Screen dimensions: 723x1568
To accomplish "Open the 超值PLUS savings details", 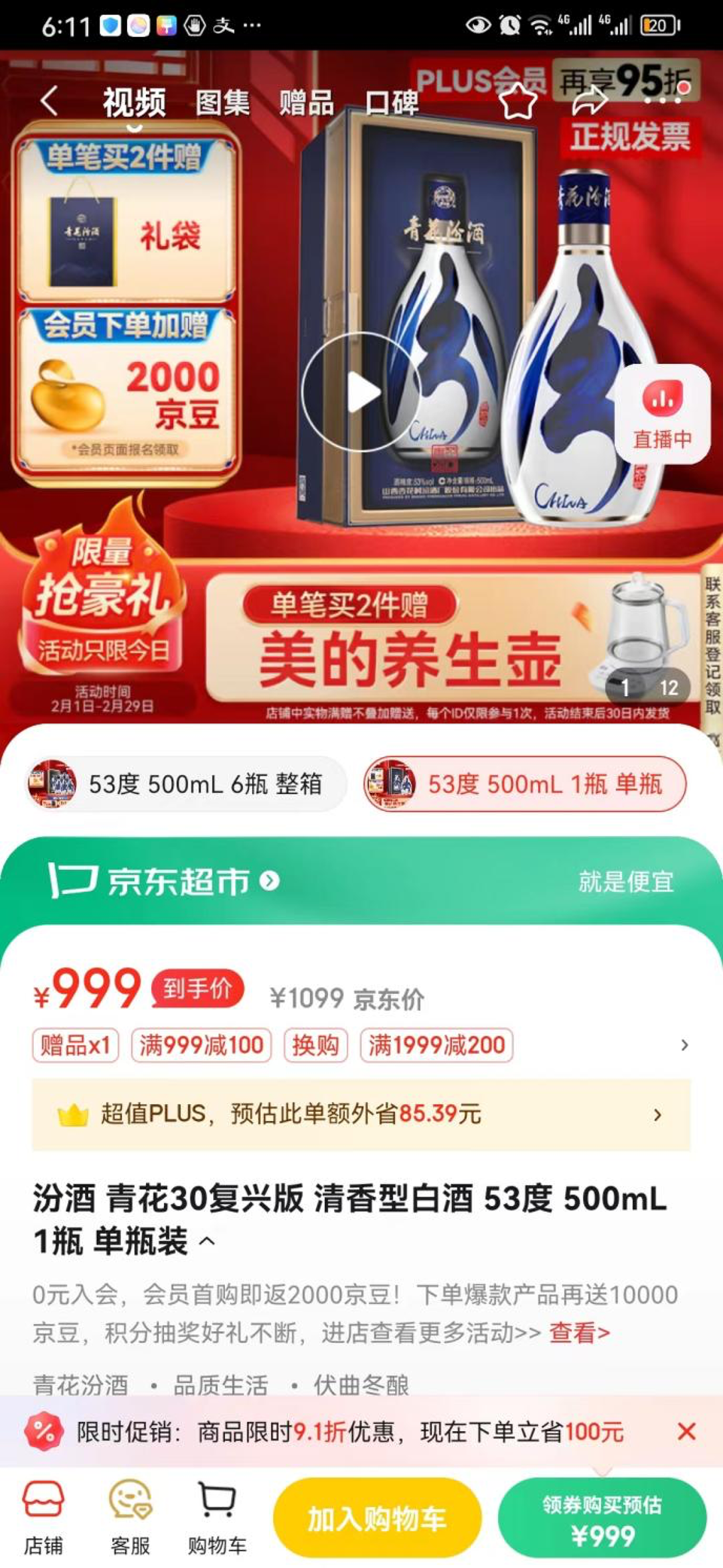I will (361, 1114).
